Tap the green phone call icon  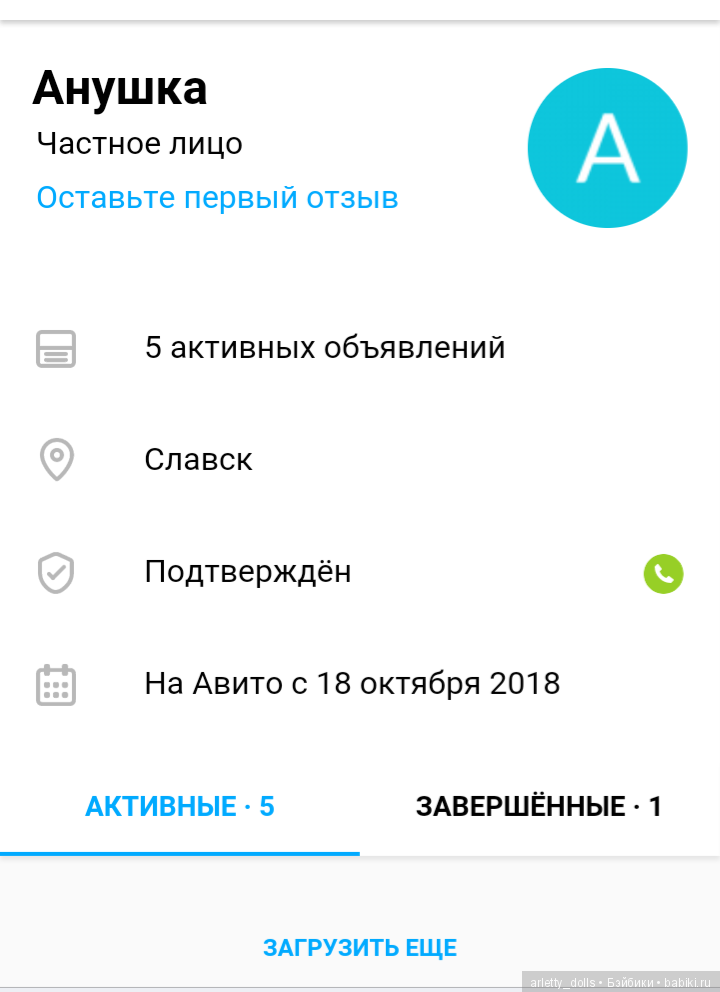pyautogui.click(x=663, y=574)
